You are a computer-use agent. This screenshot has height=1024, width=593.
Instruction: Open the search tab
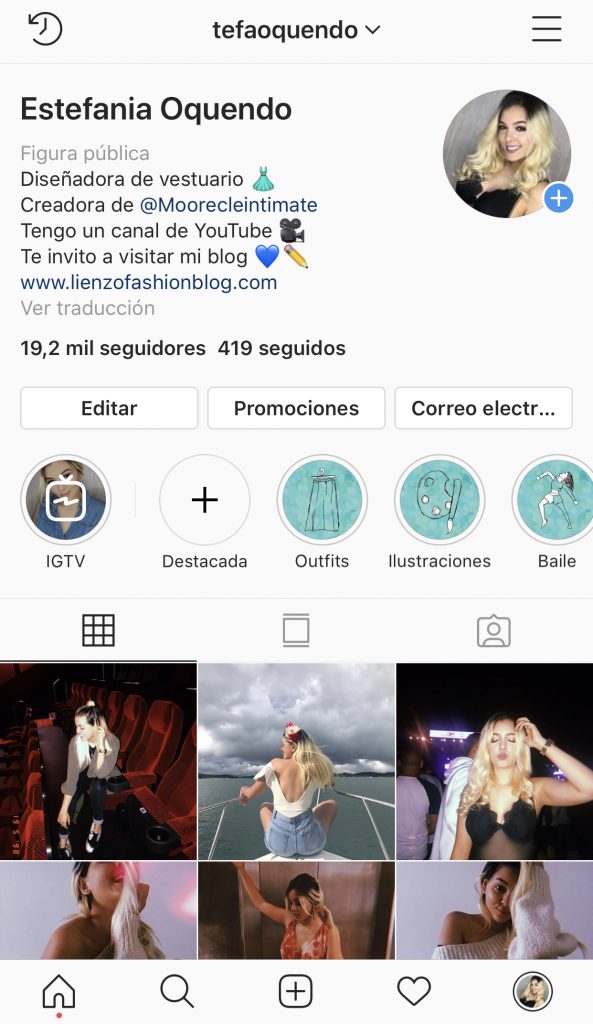(x=177, y=991)
